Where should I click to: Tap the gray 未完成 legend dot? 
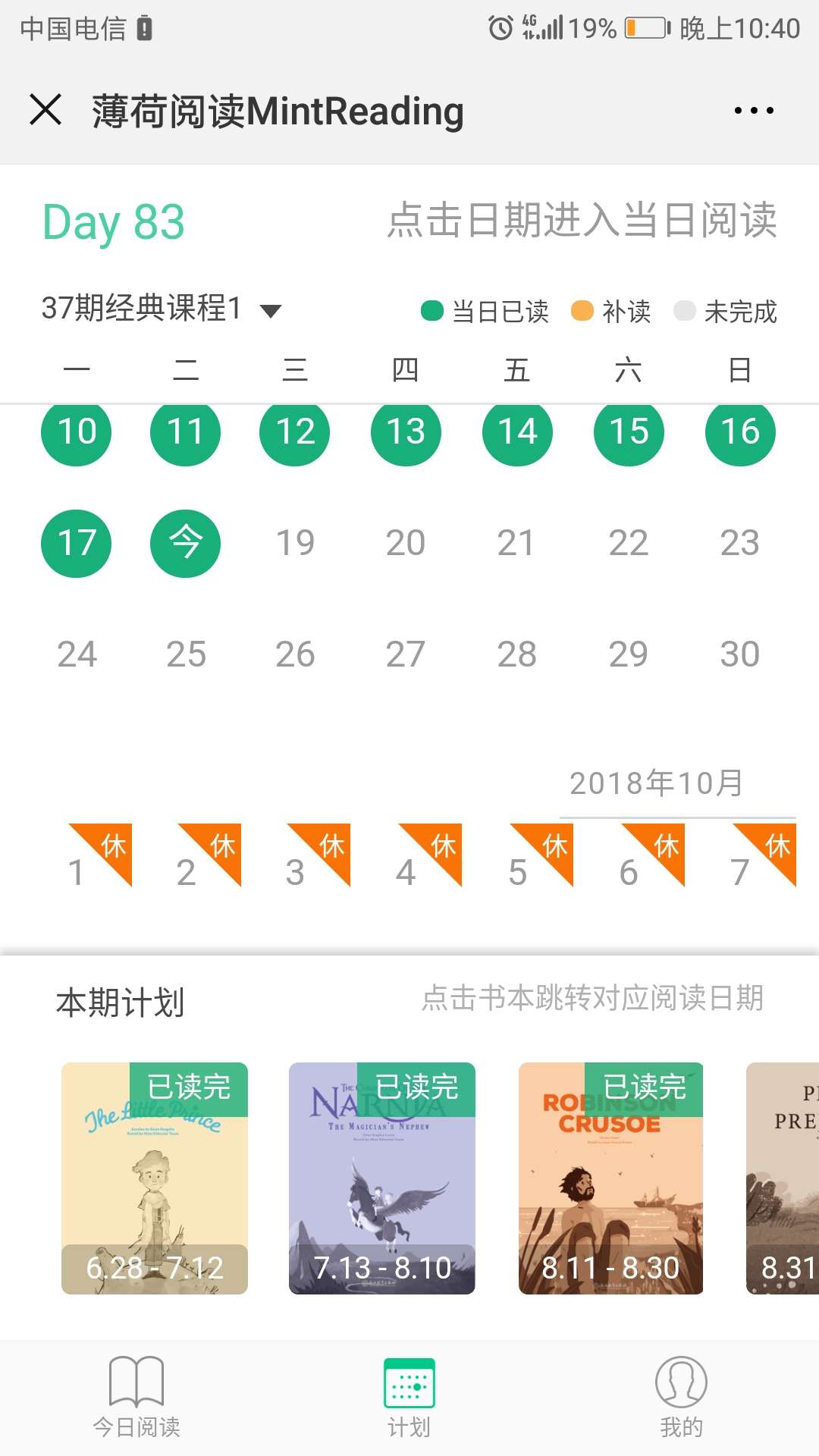685,311
